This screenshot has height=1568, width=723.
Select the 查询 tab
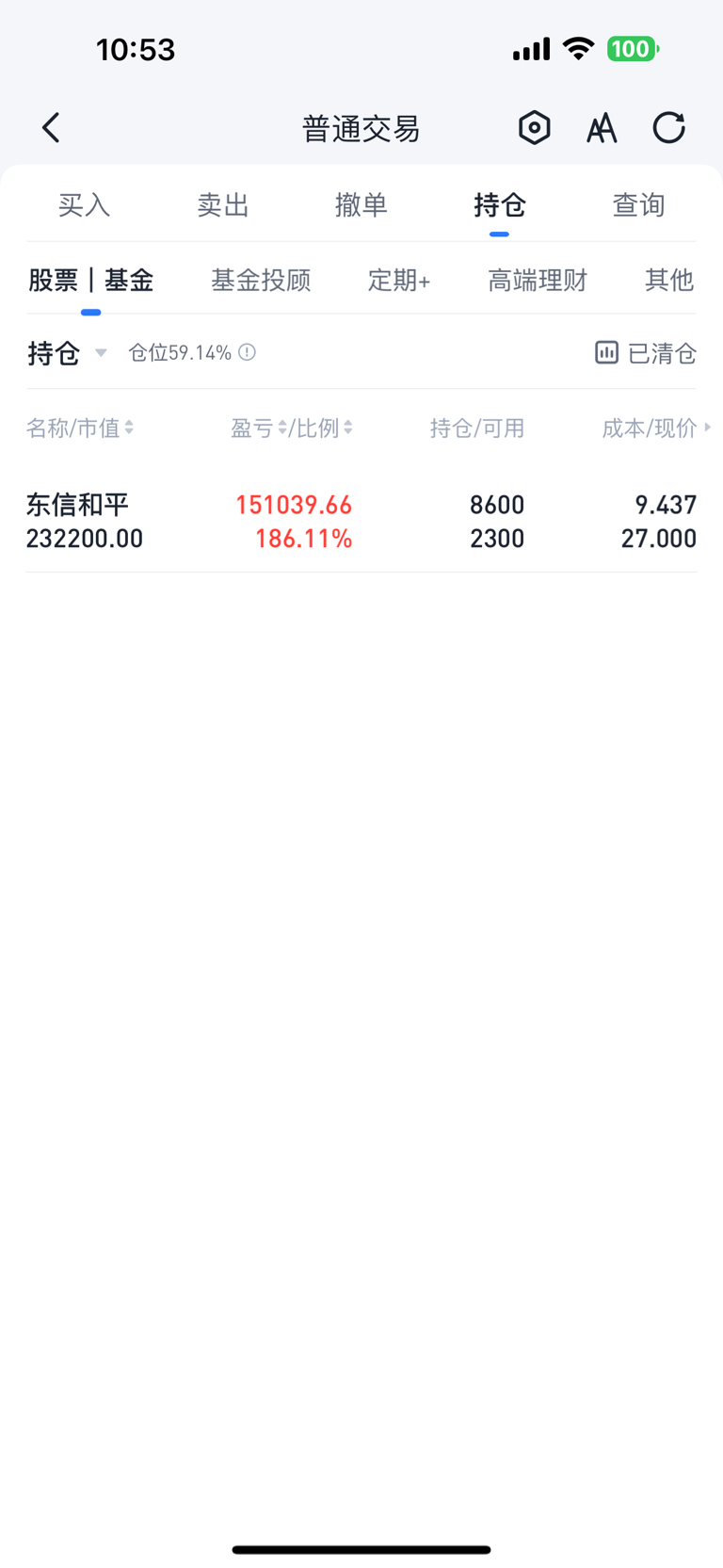(x=638, y=204)
